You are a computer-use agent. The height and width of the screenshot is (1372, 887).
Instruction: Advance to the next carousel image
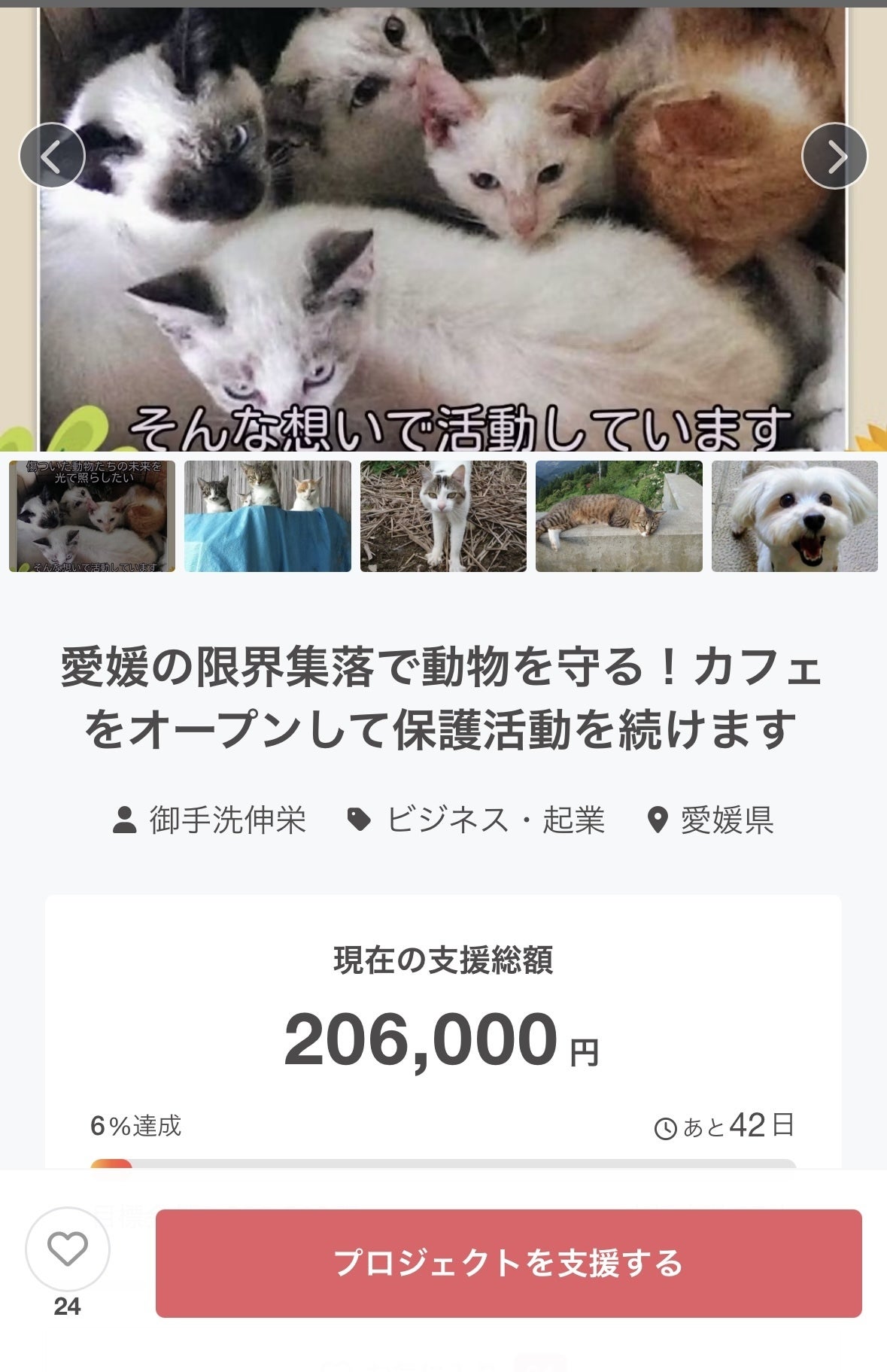pos(834,156)
